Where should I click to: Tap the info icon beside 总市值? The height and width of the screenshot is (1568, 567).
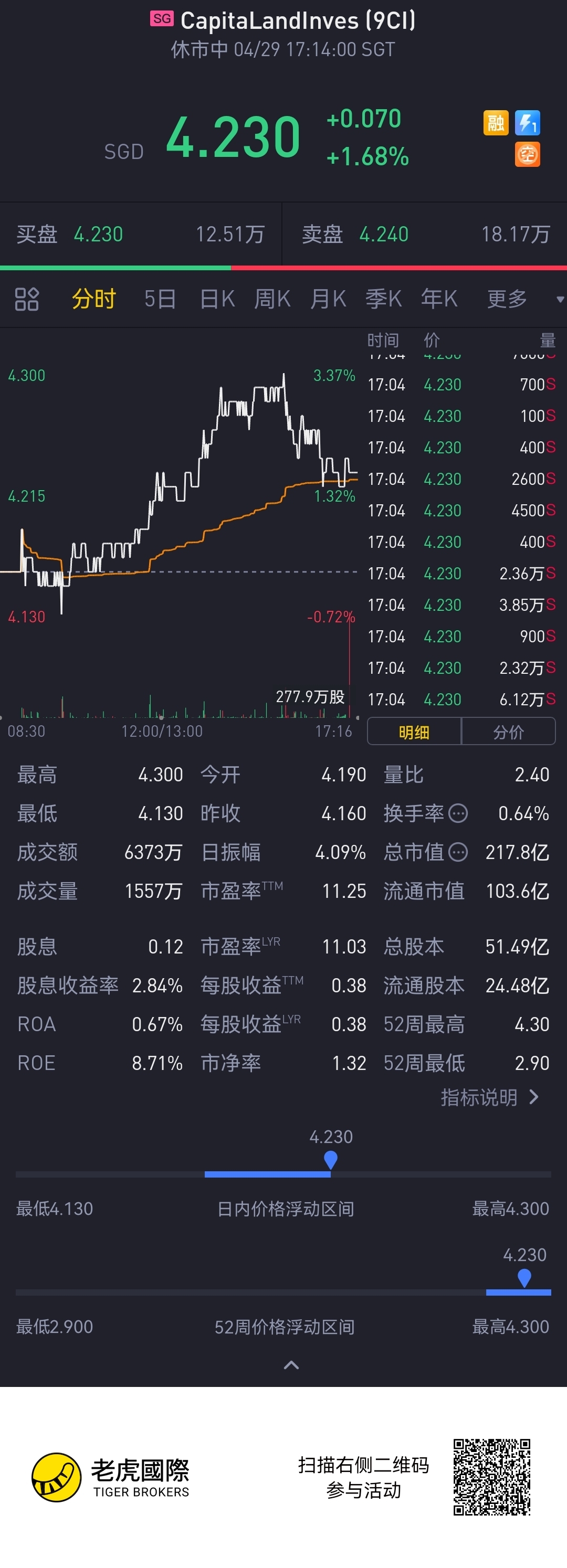pos(458,852)
